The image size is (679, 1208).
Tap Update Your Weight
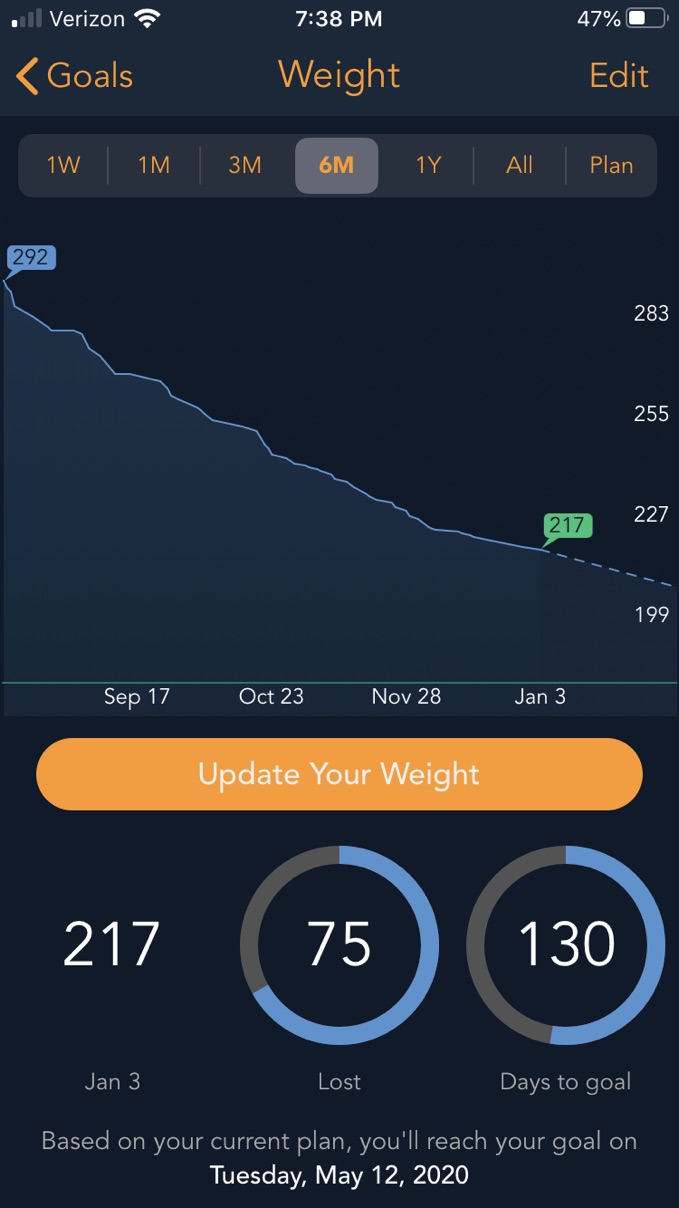click(339, 774)
